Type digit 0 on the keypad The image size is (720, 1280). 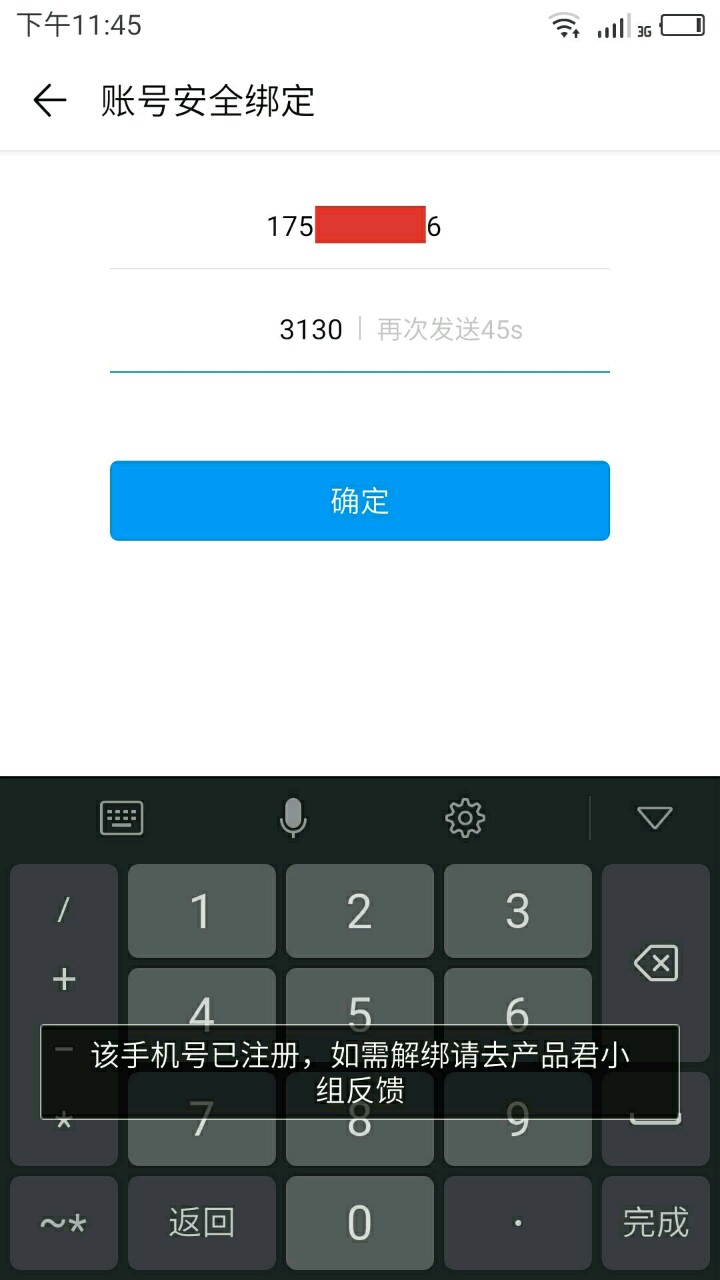[359, 1222]
